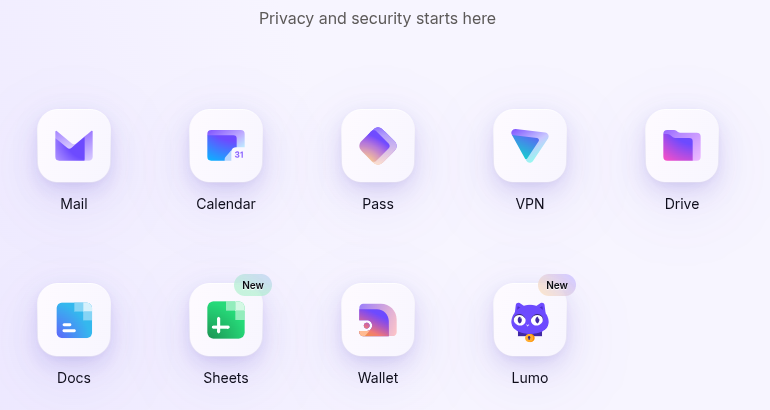This screenshot has width=770, height=410.
Task: Open the Wallet app
Action: click(x=378, y=320)
